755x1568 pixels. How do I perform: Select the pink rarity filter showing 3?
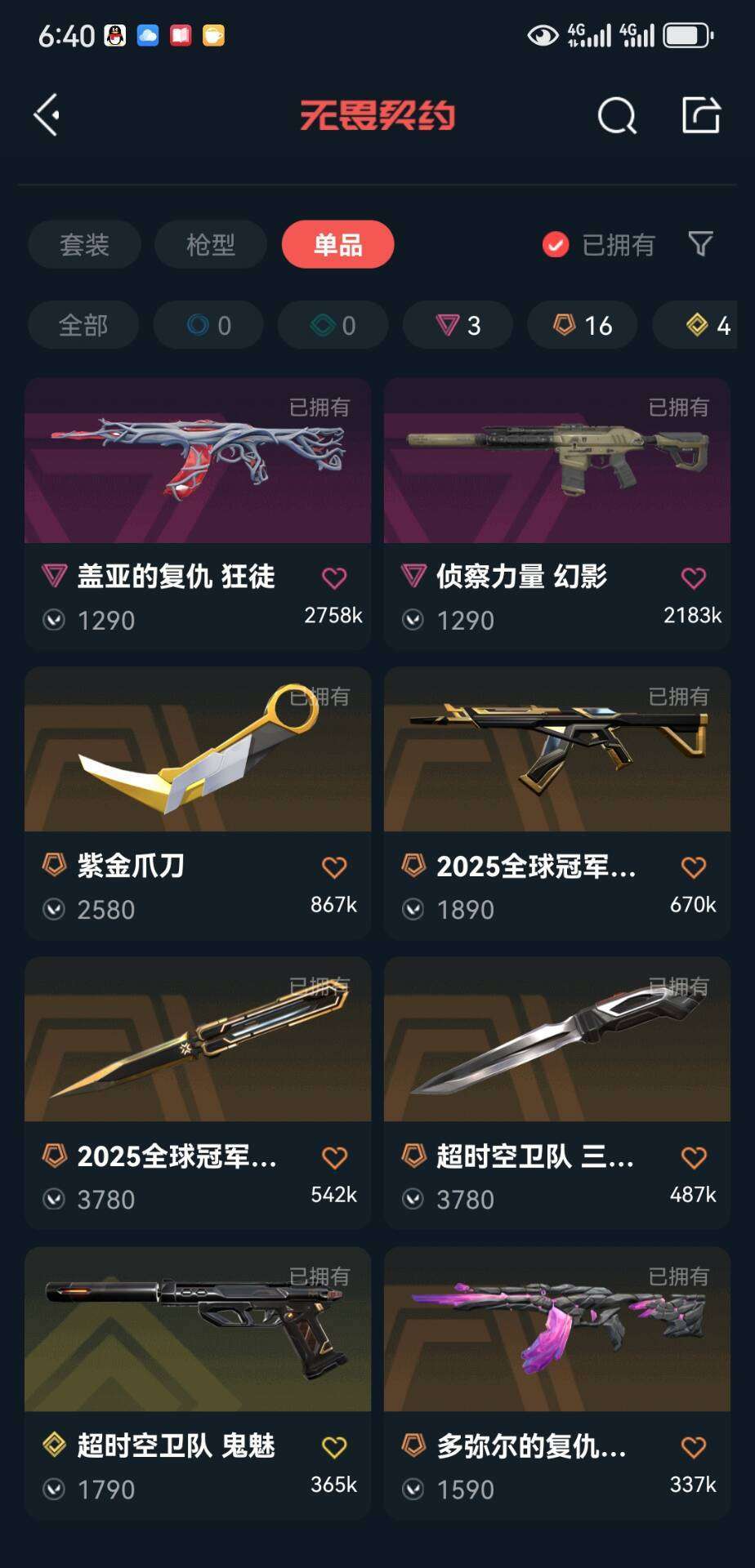point(457,324)
